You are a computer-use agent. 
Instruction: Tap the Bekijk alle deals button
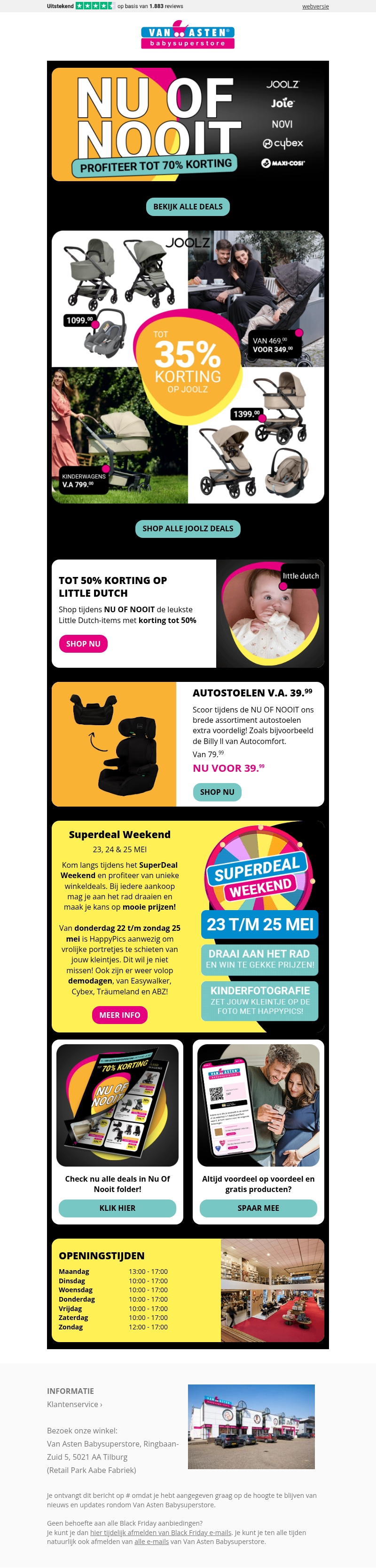188,207
